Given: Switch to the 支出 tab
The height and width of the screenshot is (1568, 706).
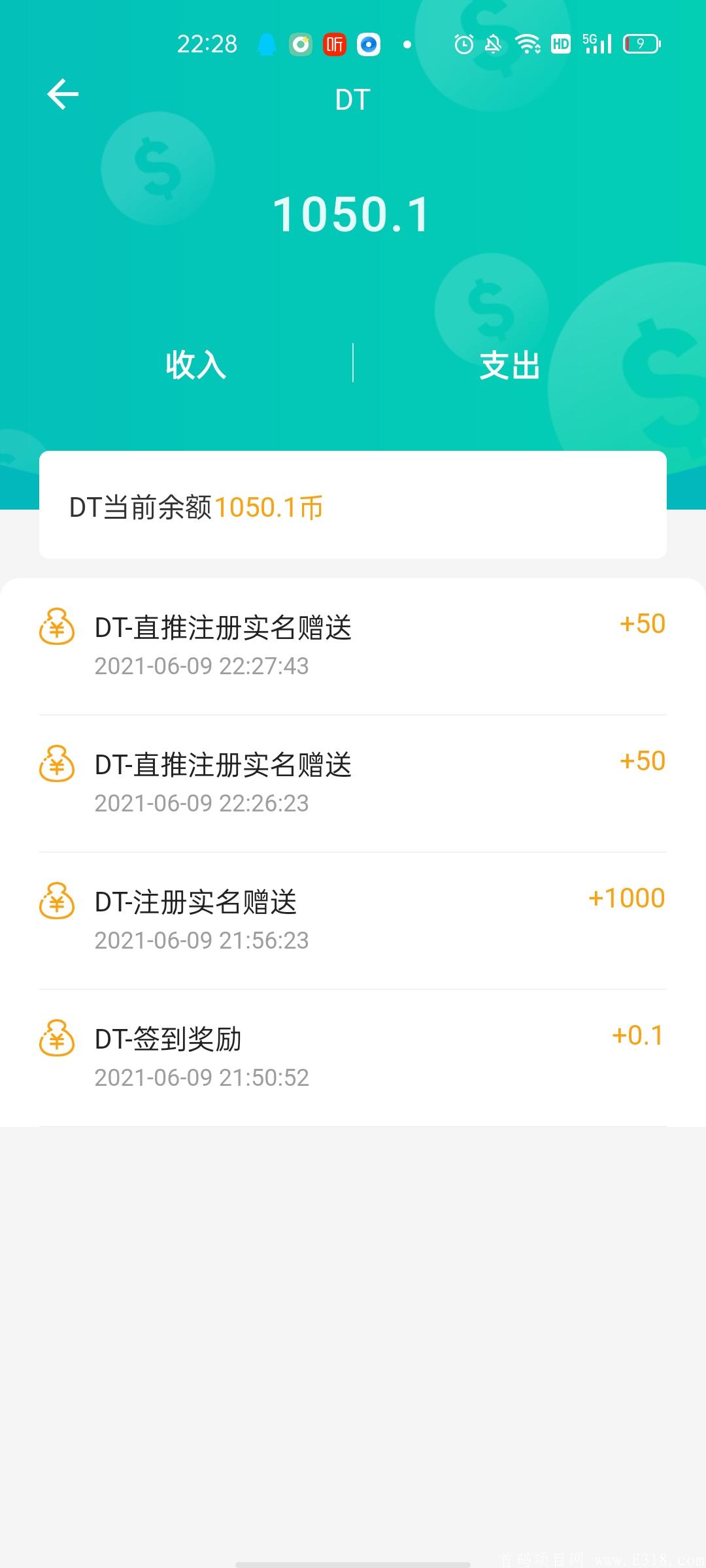Looking at the screenshot, I should click(509, 367).
